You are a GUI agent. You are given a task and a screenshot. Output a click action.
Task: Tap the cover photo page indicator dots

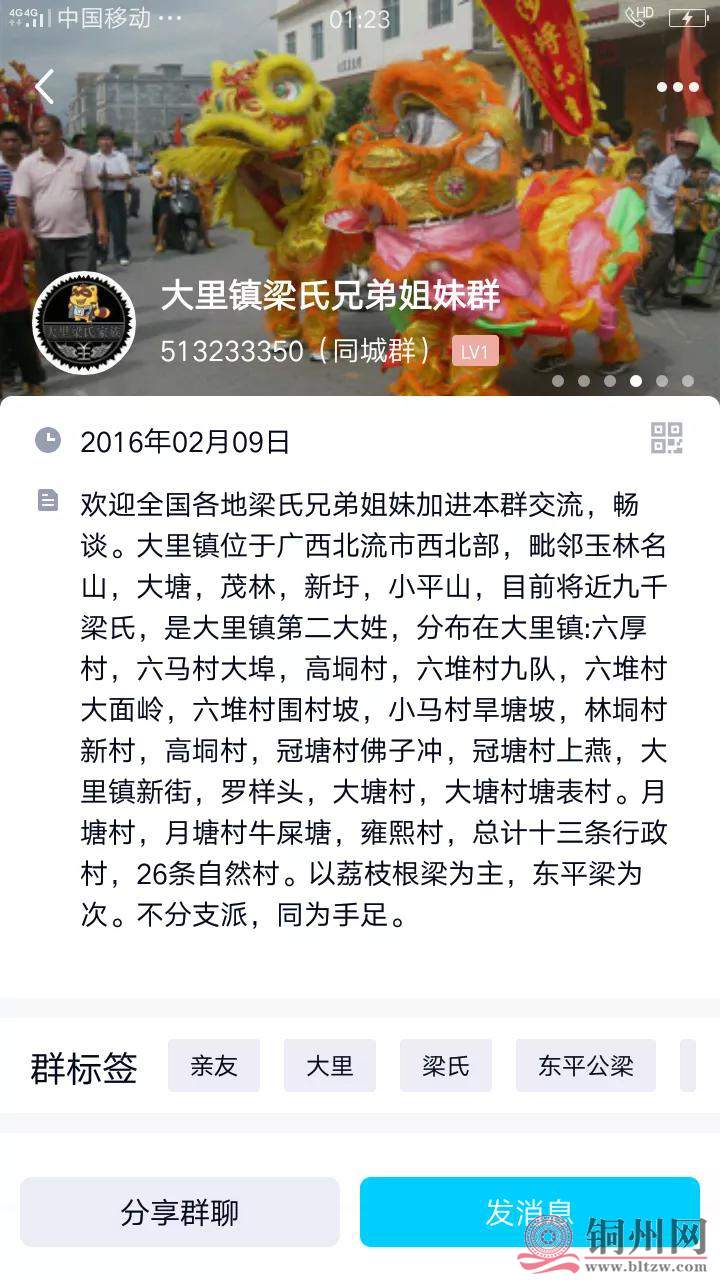[622, 380]
